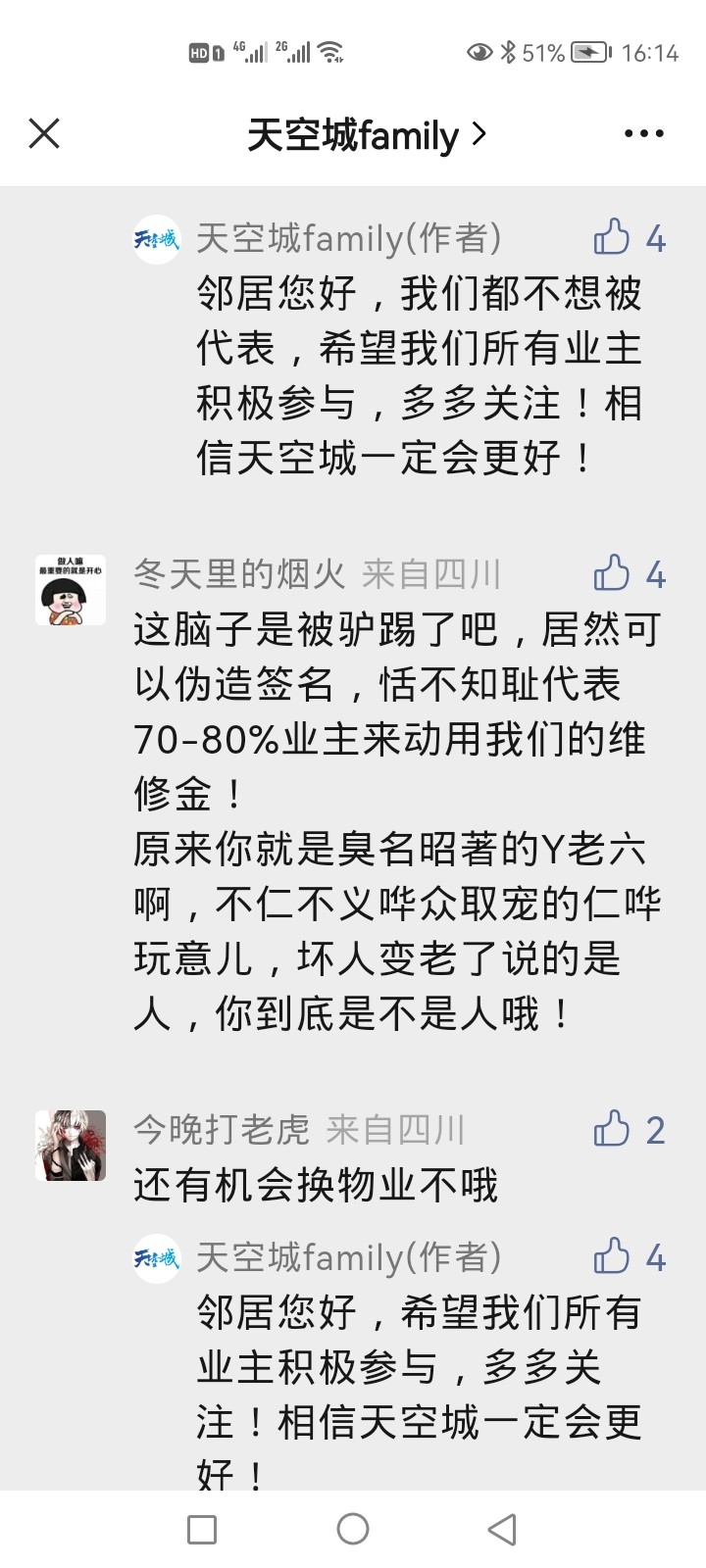Open the 天空城family account title link
706x1568 pixels.
366,135
